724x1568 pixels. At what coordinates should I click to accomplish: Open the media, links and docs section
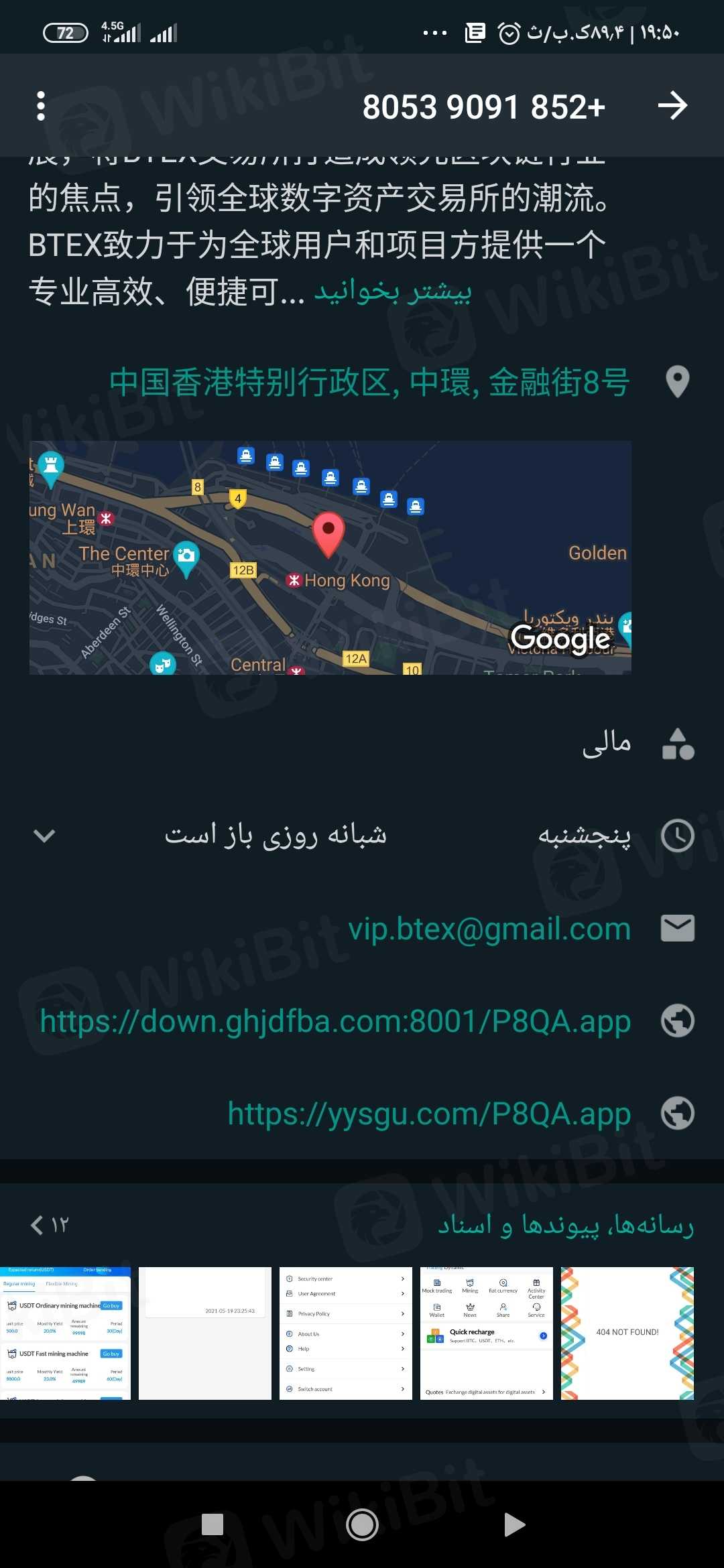[x=565, y=1225]
